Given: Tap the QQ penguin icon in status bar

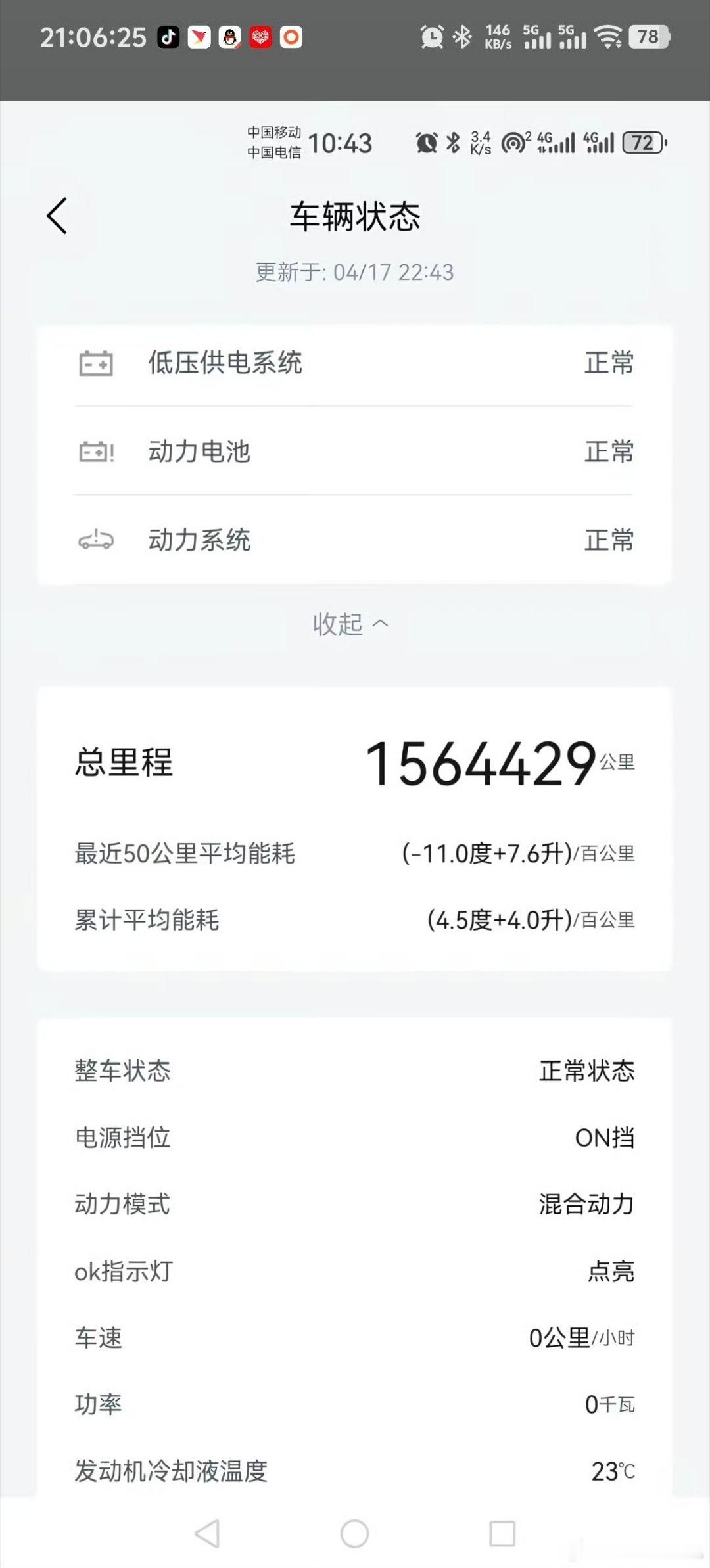Looking at the screenshot, I should click(230, 37).
